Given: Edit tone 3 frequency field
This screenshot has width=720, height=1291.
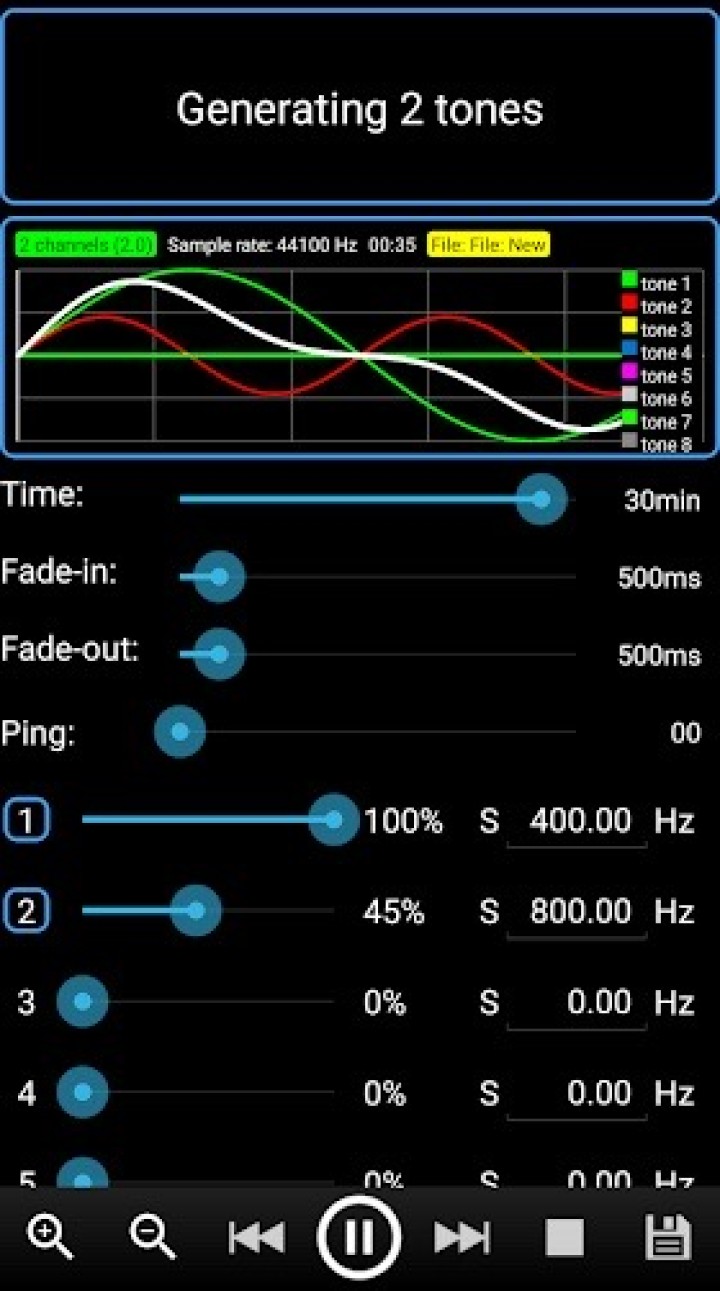Looking at the screenshot, I should tap(577, 1003).
